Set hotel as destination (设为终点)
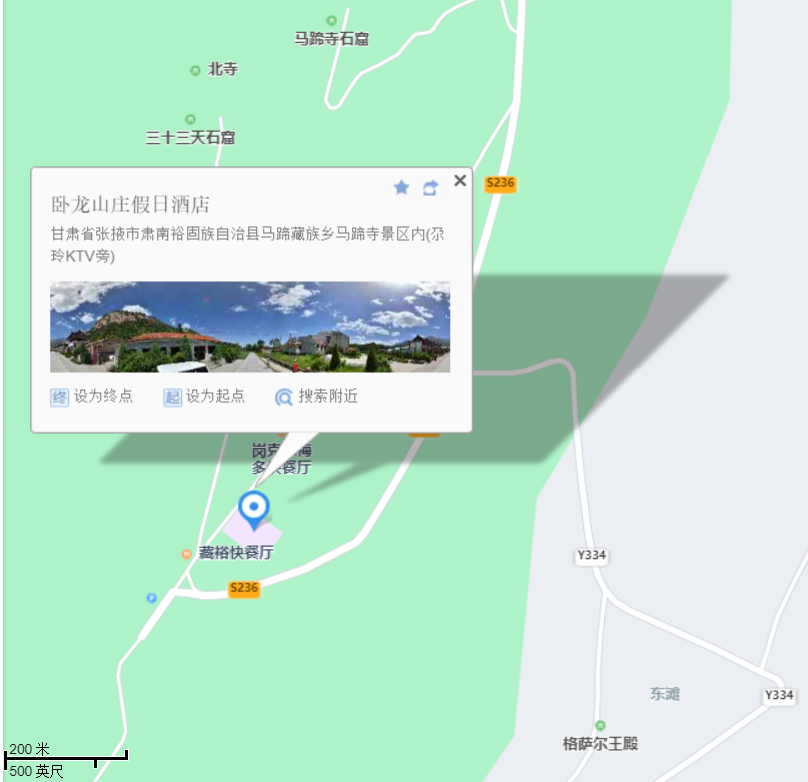The image size is (808, 782). pos(92,396)
